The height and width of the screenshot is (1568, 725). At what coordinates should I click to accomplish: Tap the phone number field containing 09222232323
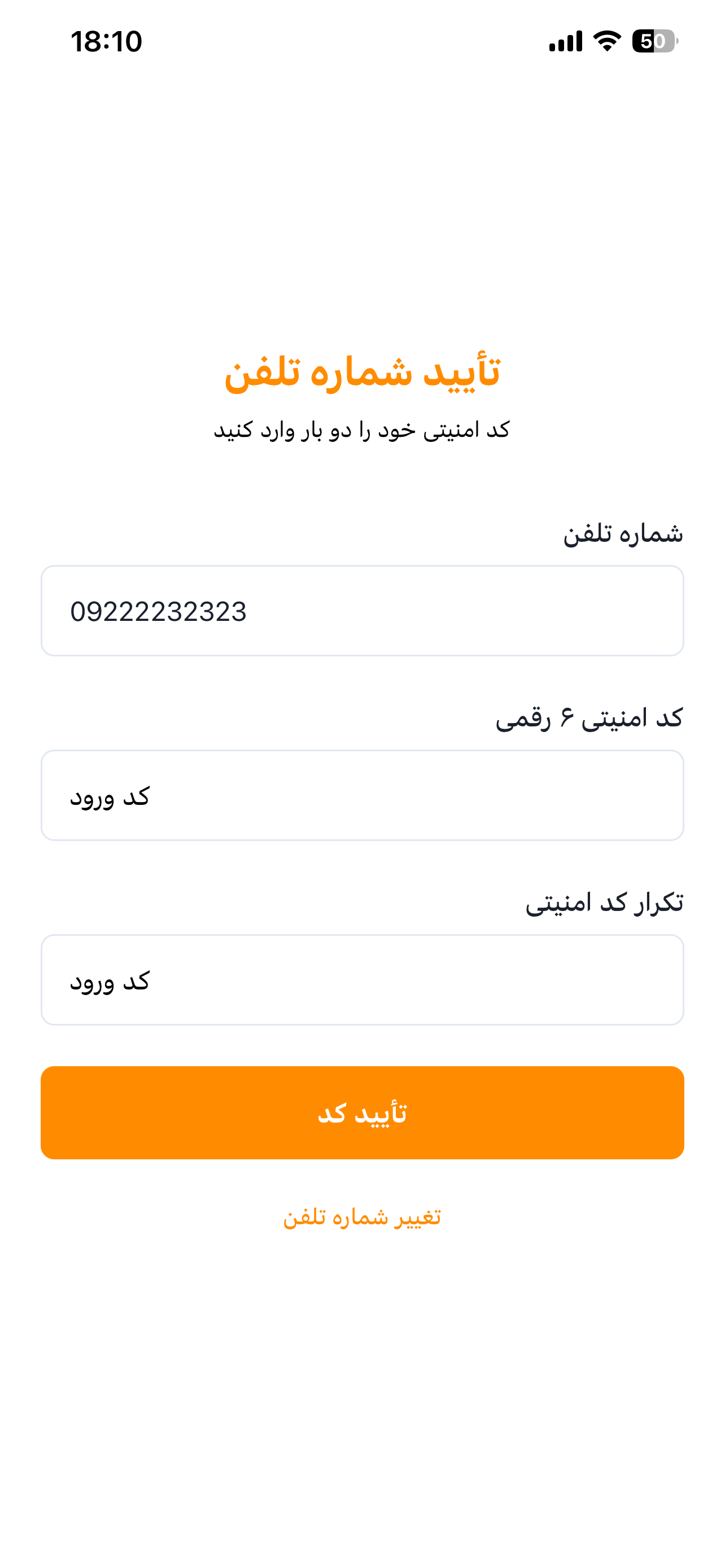pyautogui.click(x=362, y=611)
